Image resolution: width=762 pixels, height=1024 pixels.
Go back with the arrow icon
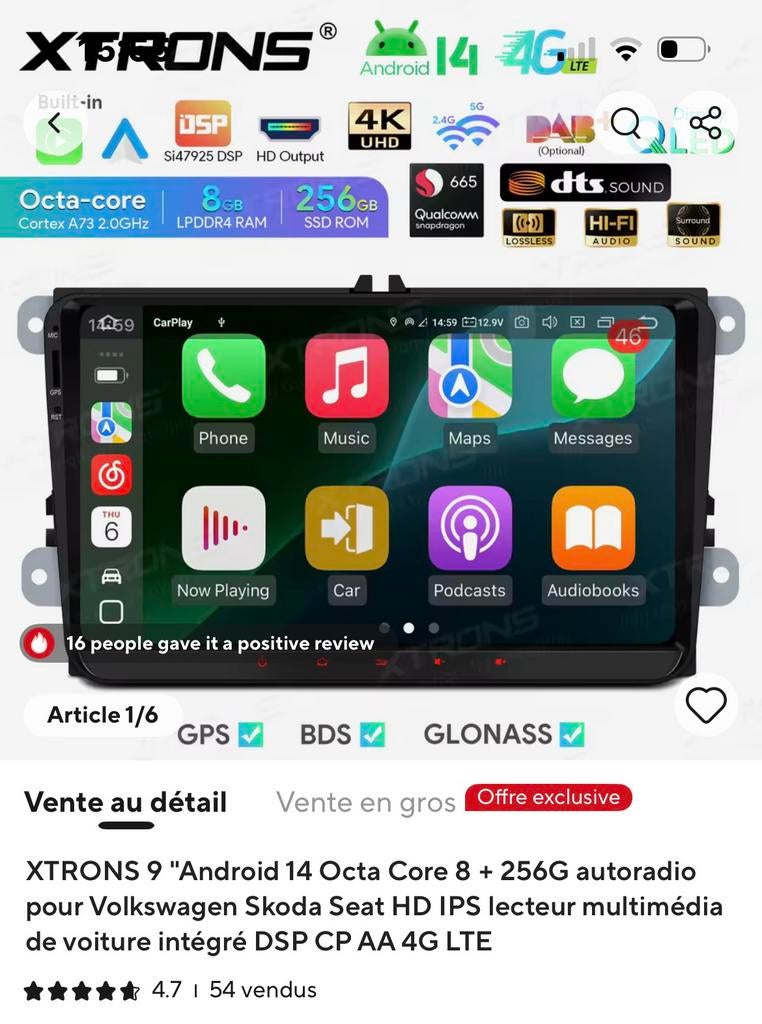point(55,124)
